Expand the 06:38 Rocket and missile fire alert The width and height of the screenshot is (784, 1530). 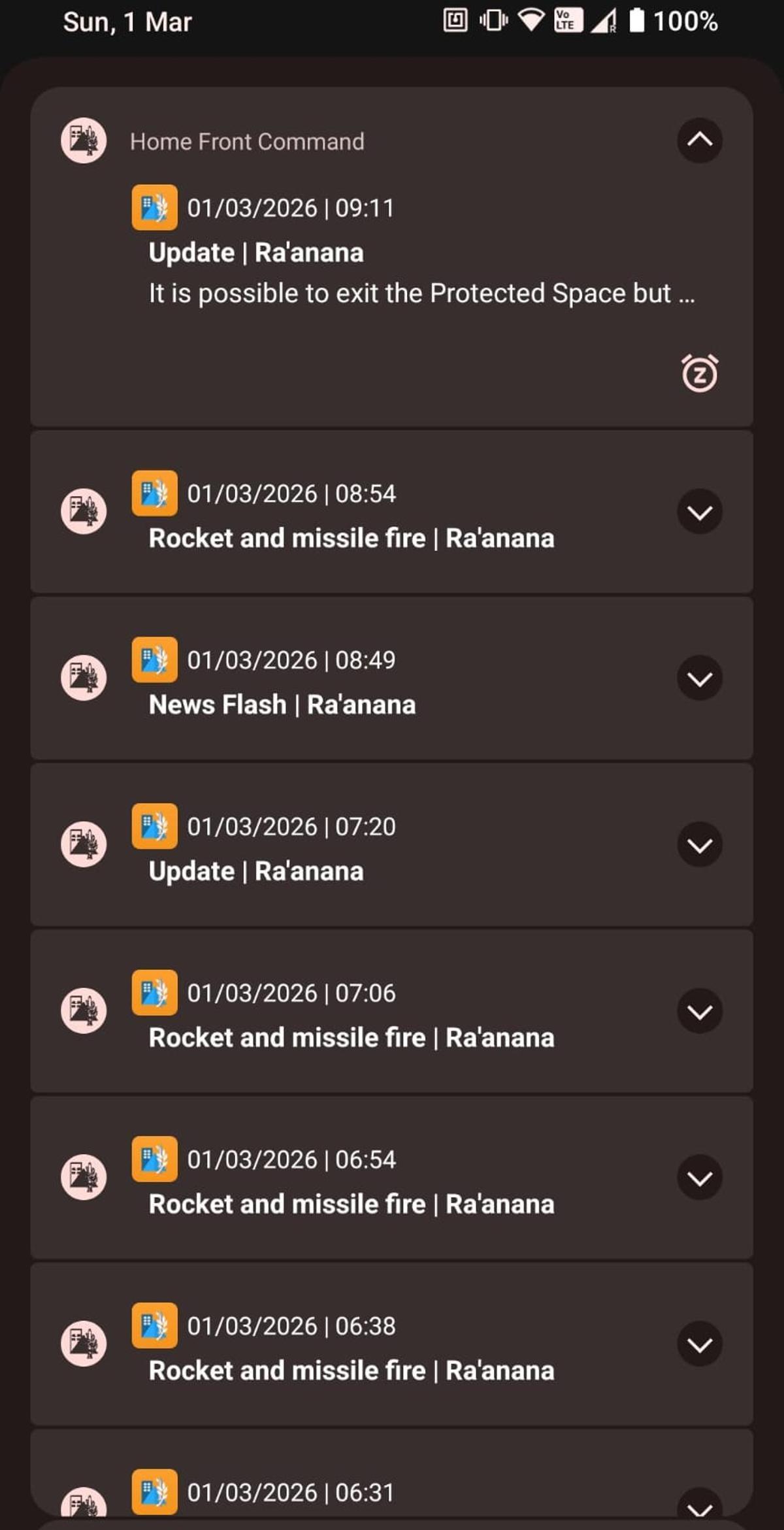tap(699, 1344)
